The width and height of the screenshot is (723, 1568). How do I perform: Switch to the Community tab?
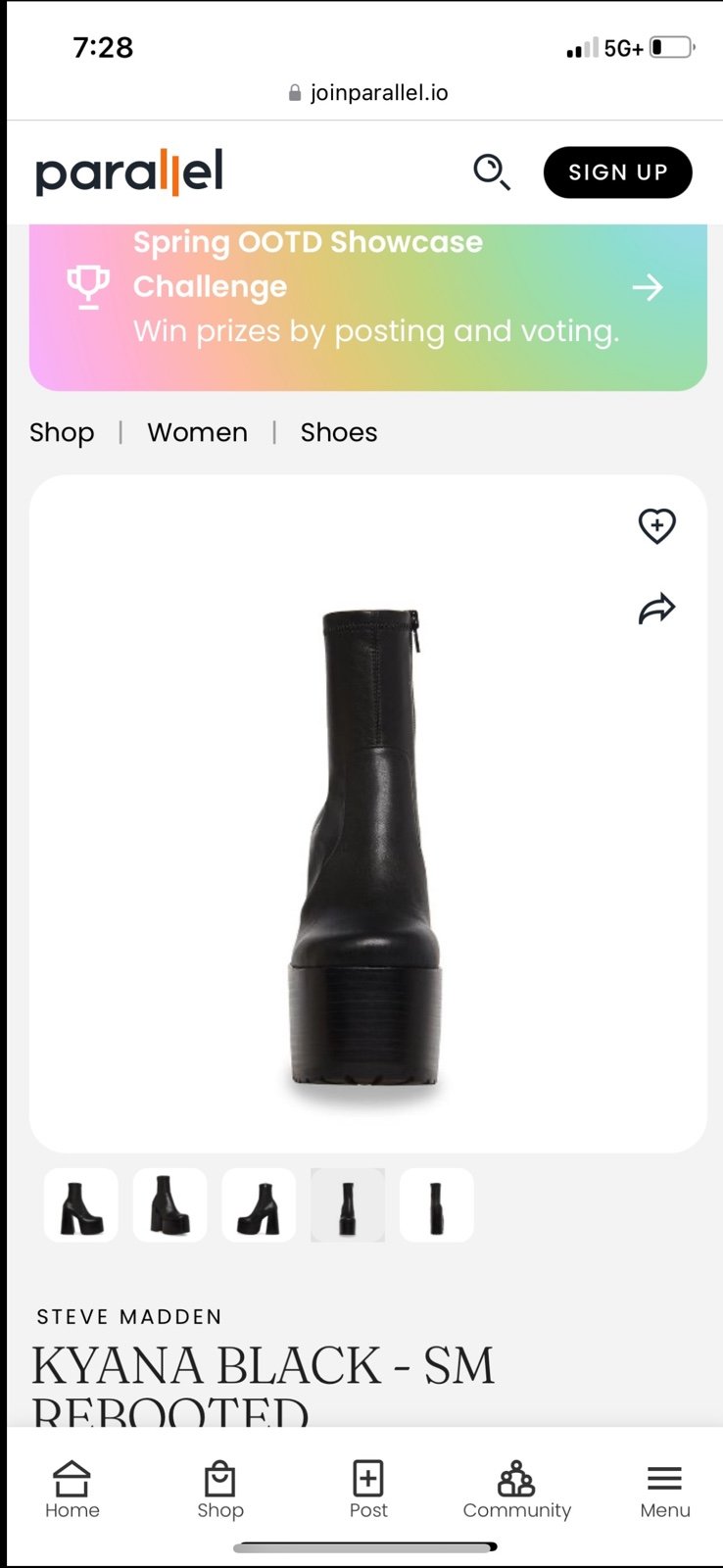pos(517,1491)
